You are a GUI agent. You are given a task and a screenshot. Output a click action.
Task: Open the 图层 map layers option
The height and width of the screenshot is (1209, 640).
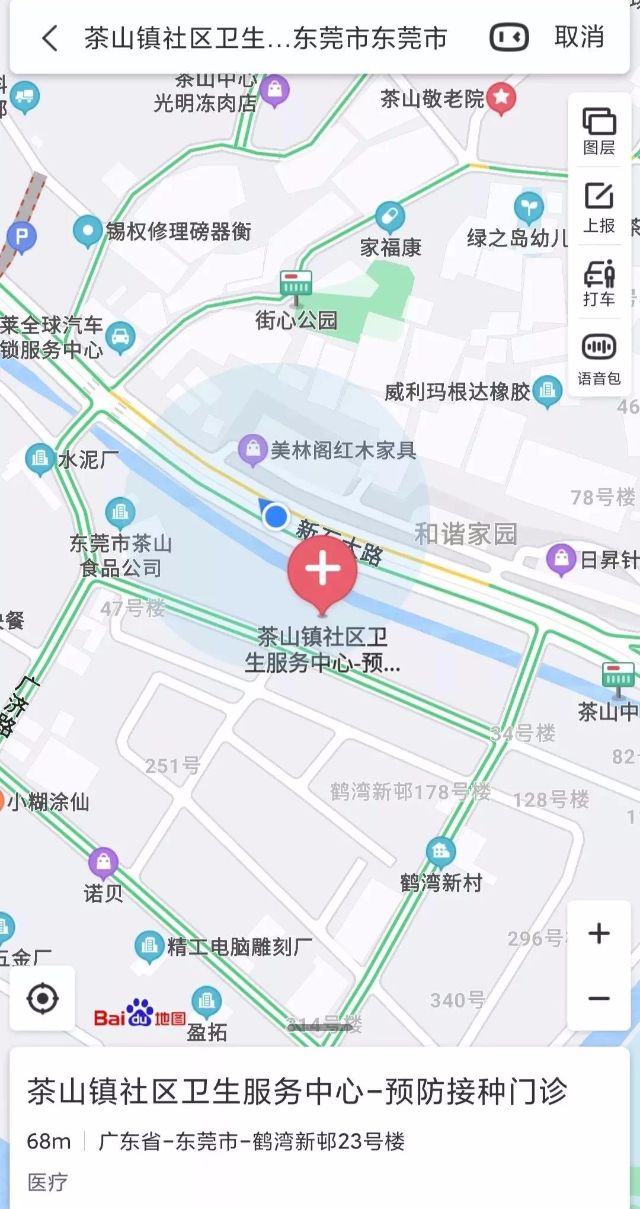click(x=599, y=130)
